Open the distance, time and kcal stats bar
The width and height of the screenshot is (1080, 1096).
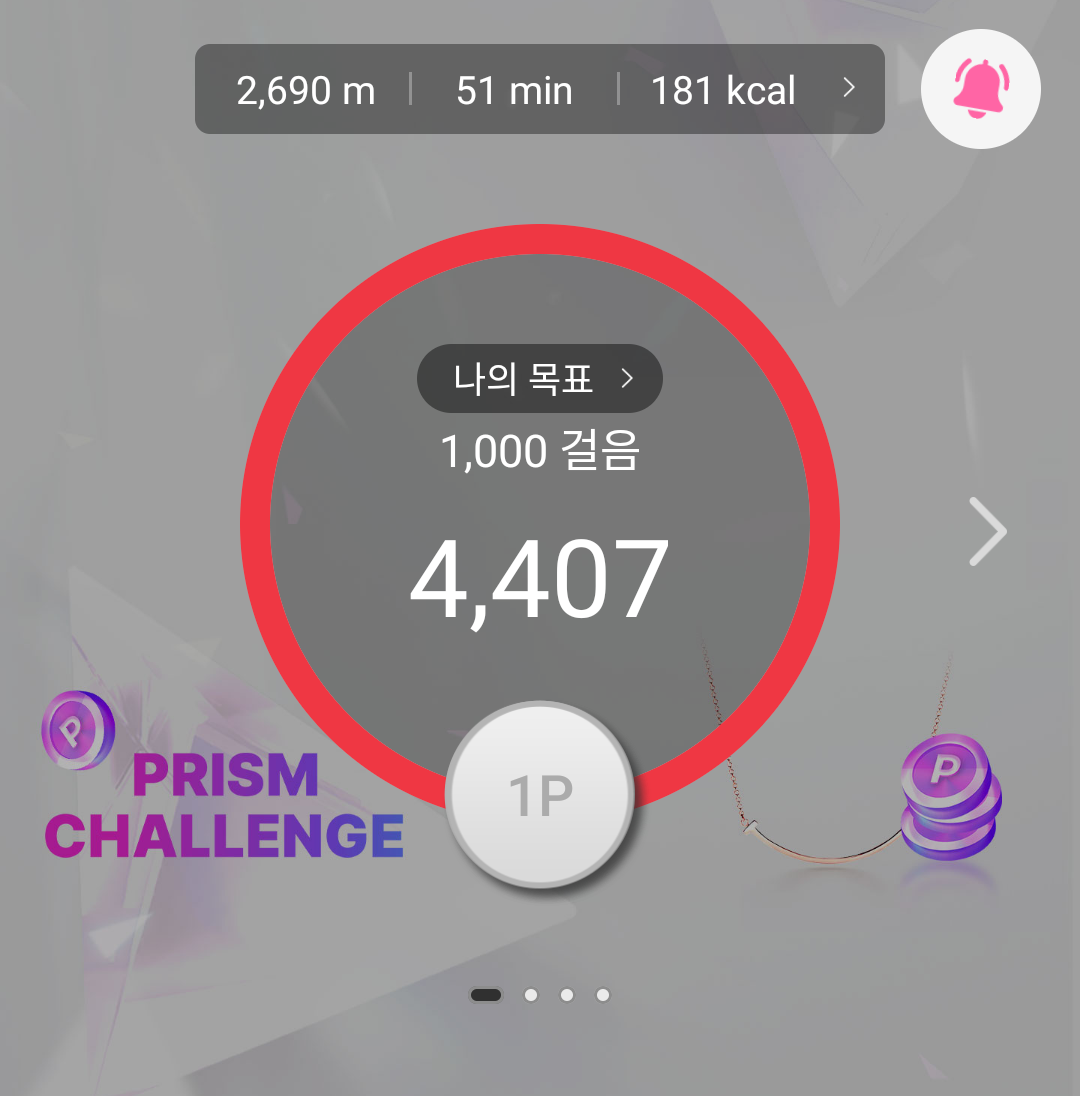[539, 90]
